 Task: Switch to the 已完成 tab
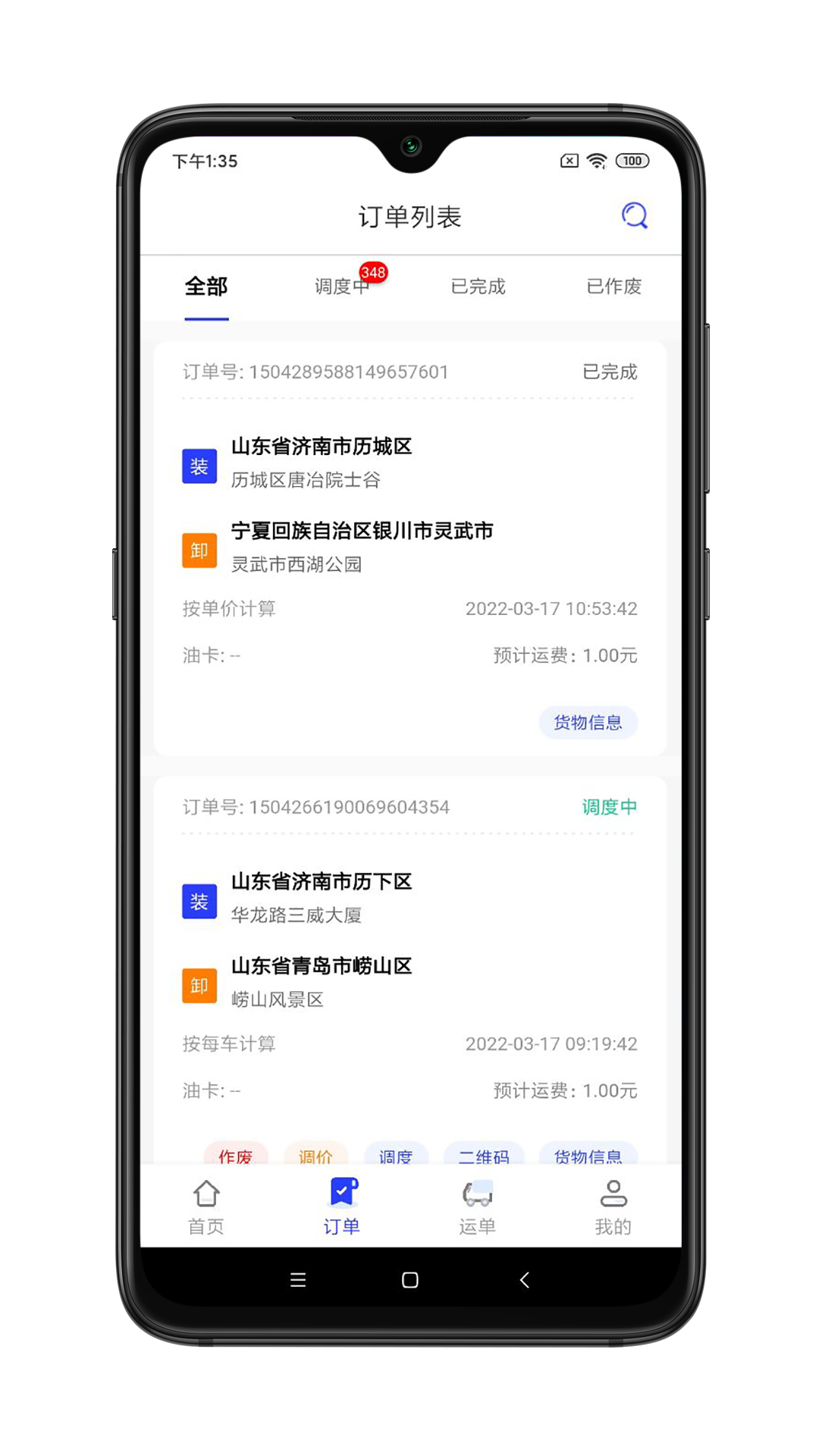point(478,287)
